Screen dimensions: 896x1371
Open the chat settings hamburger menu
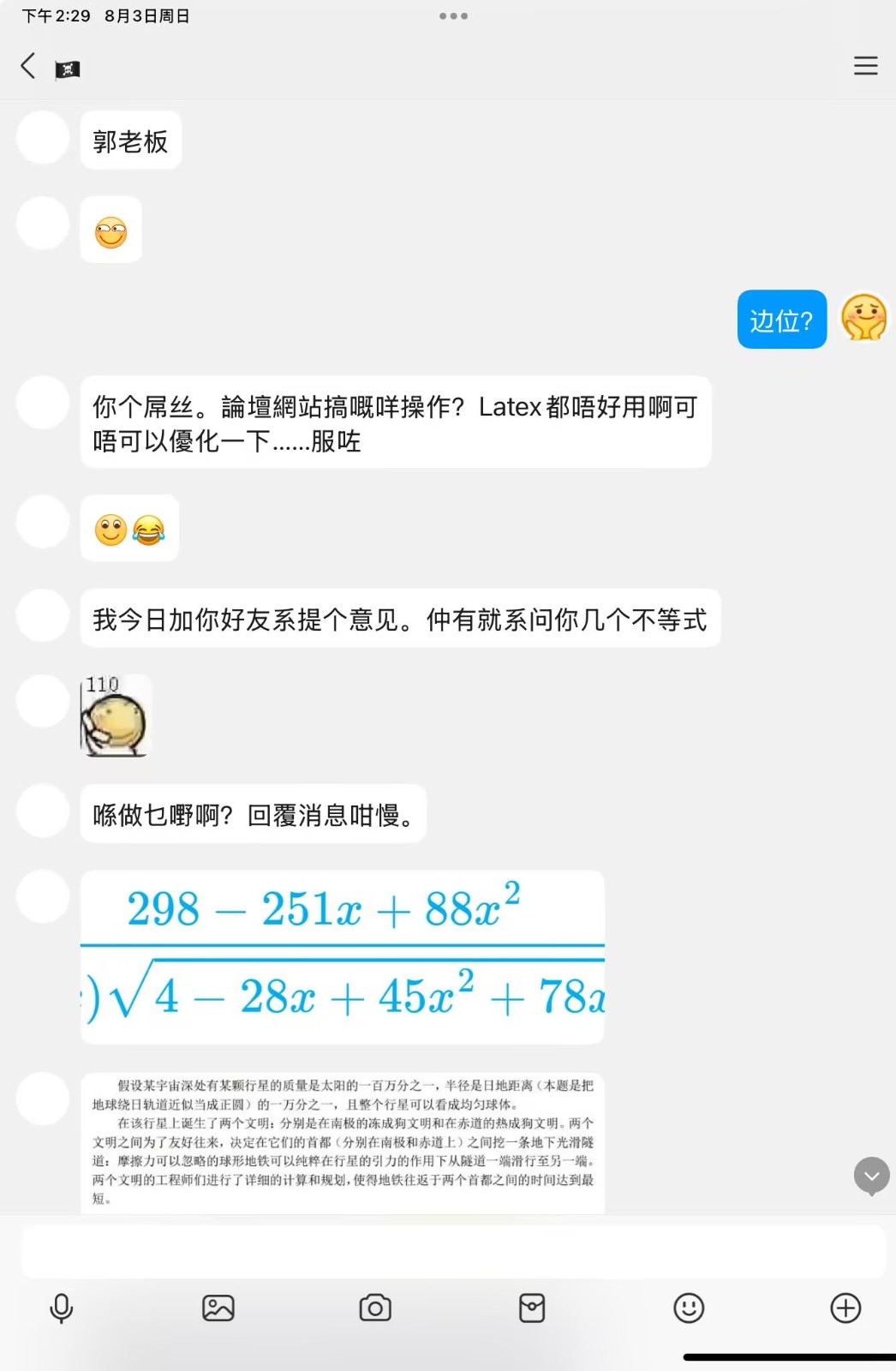click(x=865, y=66)
